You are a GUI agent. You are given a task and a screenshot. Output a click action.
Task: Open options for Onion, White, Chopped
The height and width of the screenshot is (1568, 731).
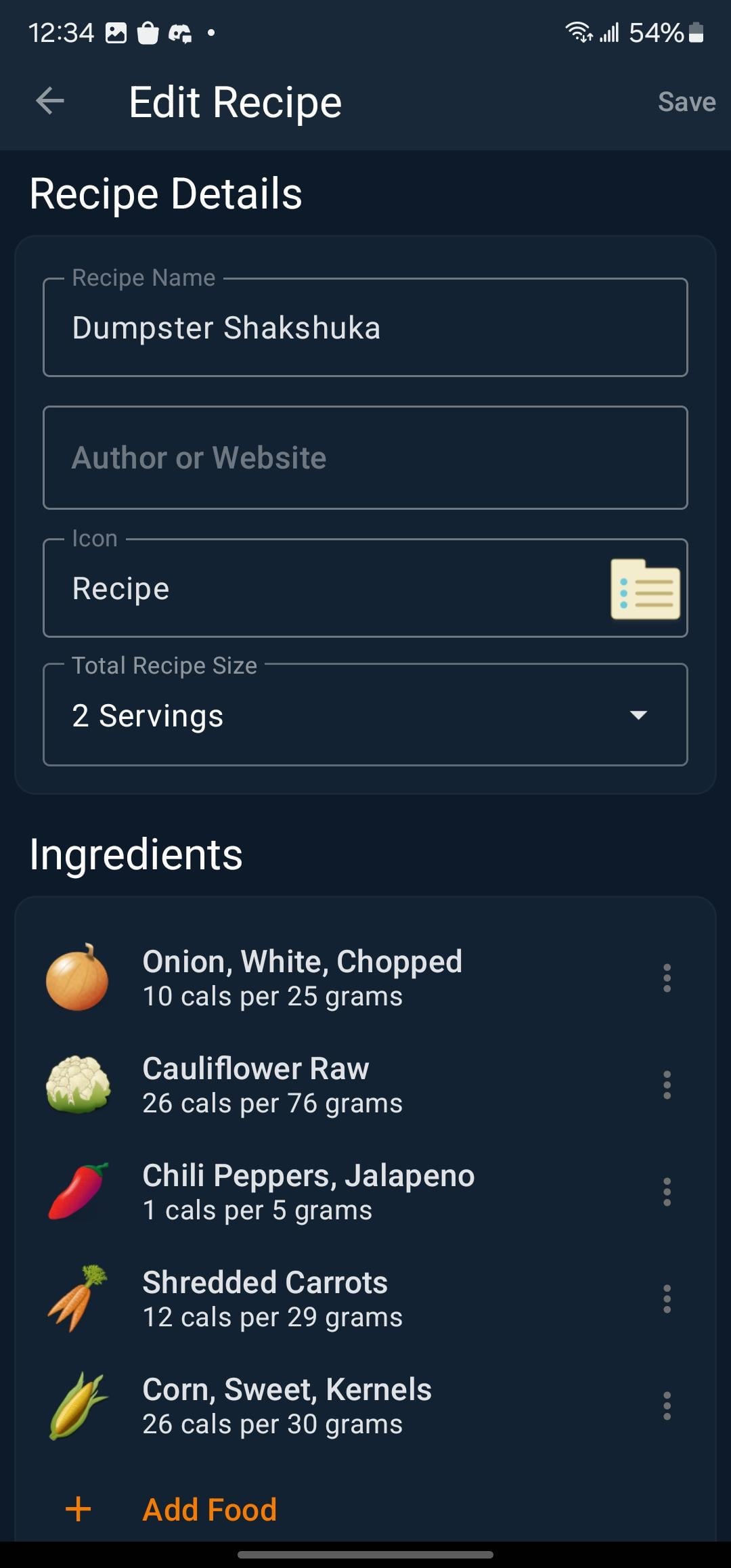coord(667,978)
